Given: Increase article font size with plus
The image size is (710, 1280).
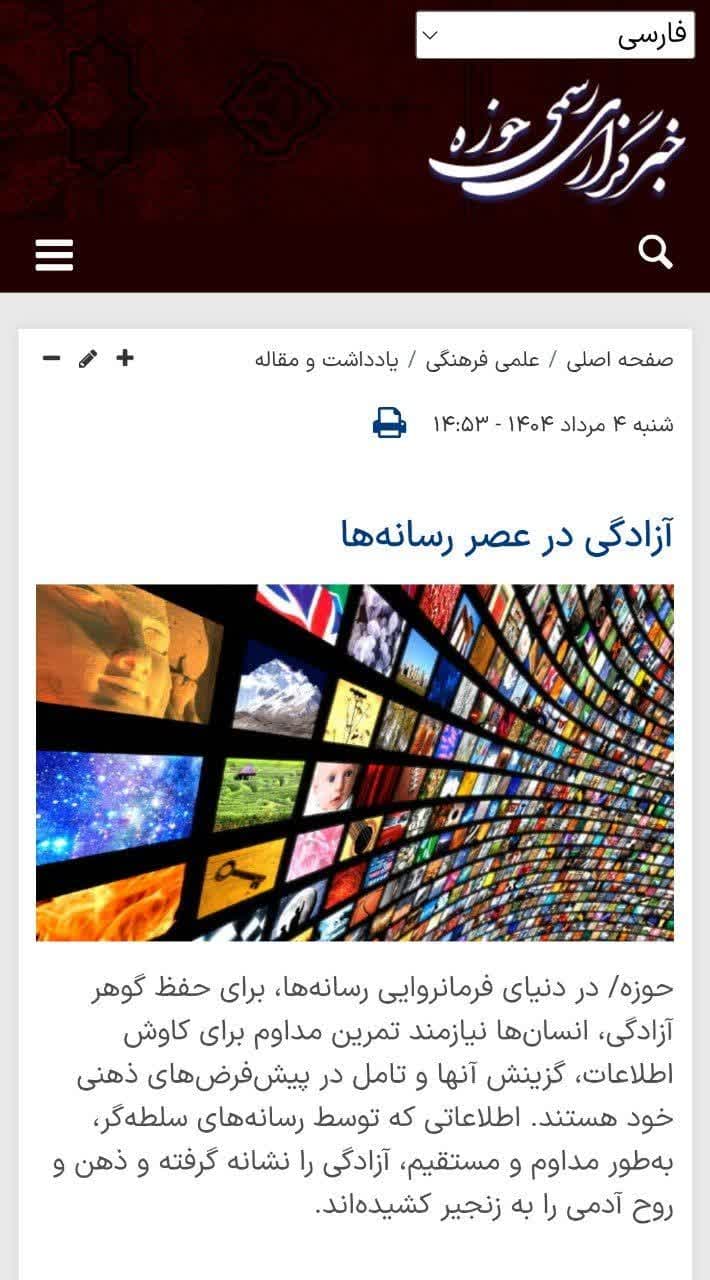Looking at the screenshot, I should (x=125, y=358).
